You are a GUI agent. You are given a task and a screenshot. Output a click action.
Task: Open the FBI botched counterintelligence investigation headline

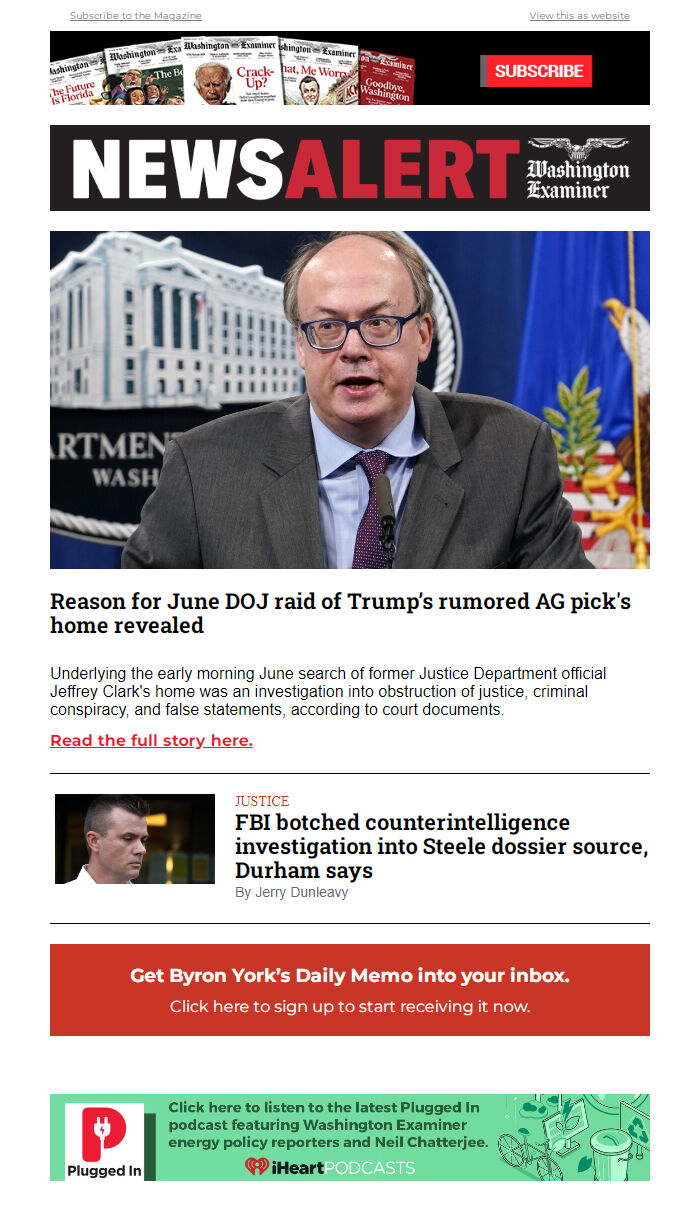pyautogui.click(x=440, y=846)
